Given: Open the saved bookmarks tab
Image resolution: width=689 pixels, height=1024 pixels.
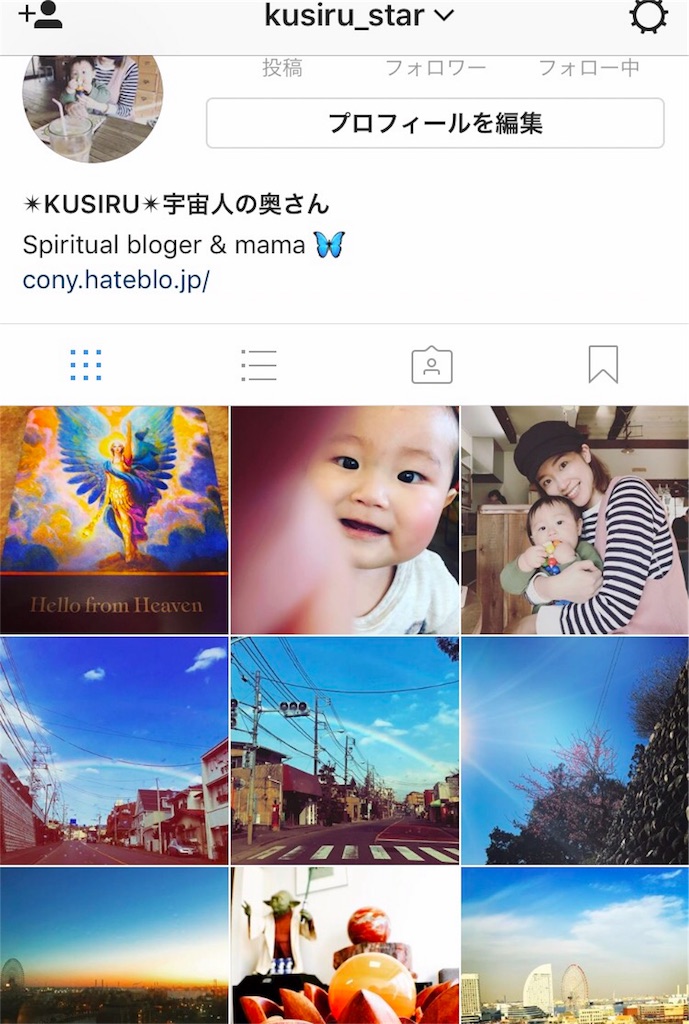Looking at the screenshot, I should click(x=603, y=365).
